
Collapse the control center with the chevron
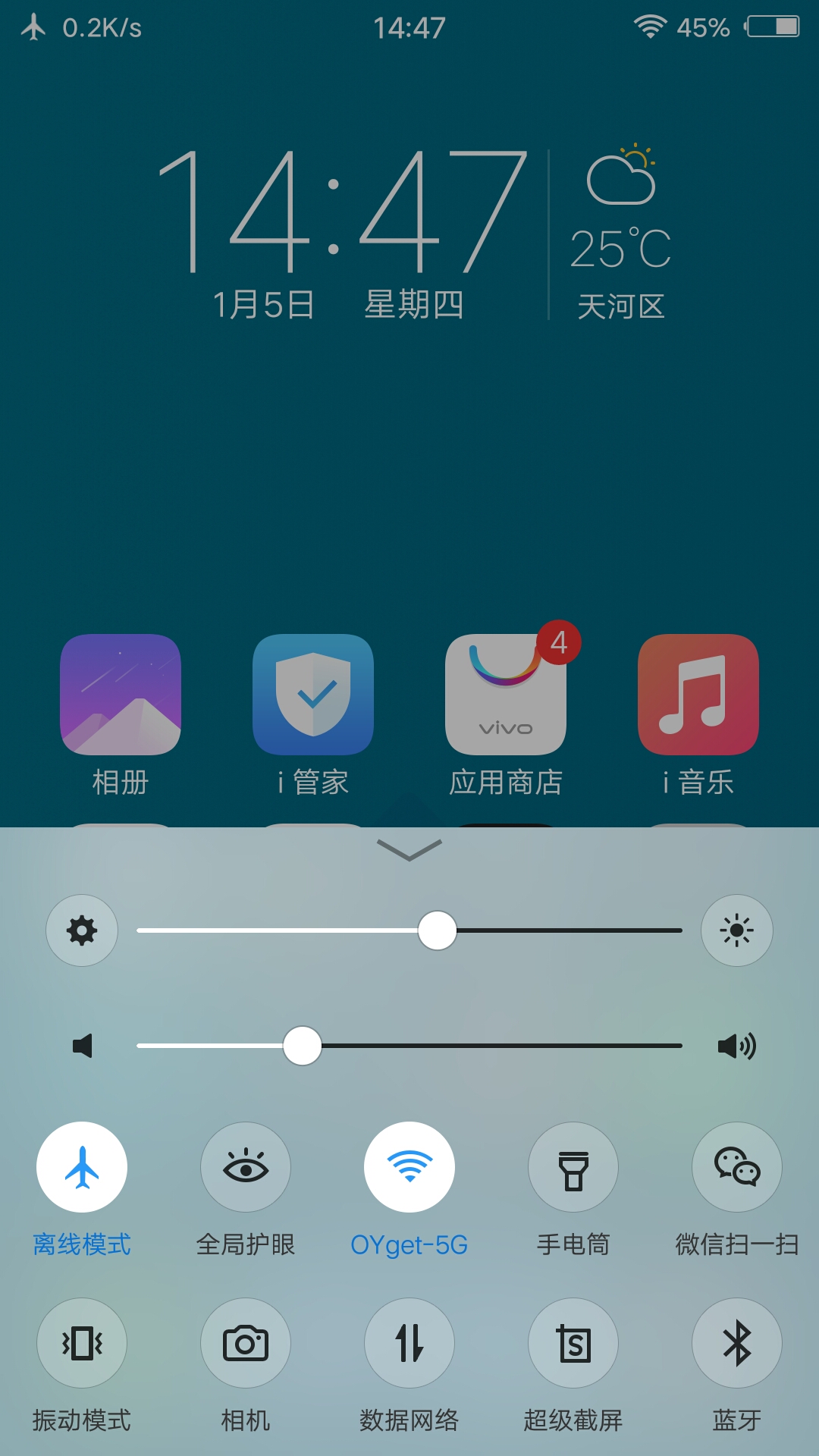[409, 851]
